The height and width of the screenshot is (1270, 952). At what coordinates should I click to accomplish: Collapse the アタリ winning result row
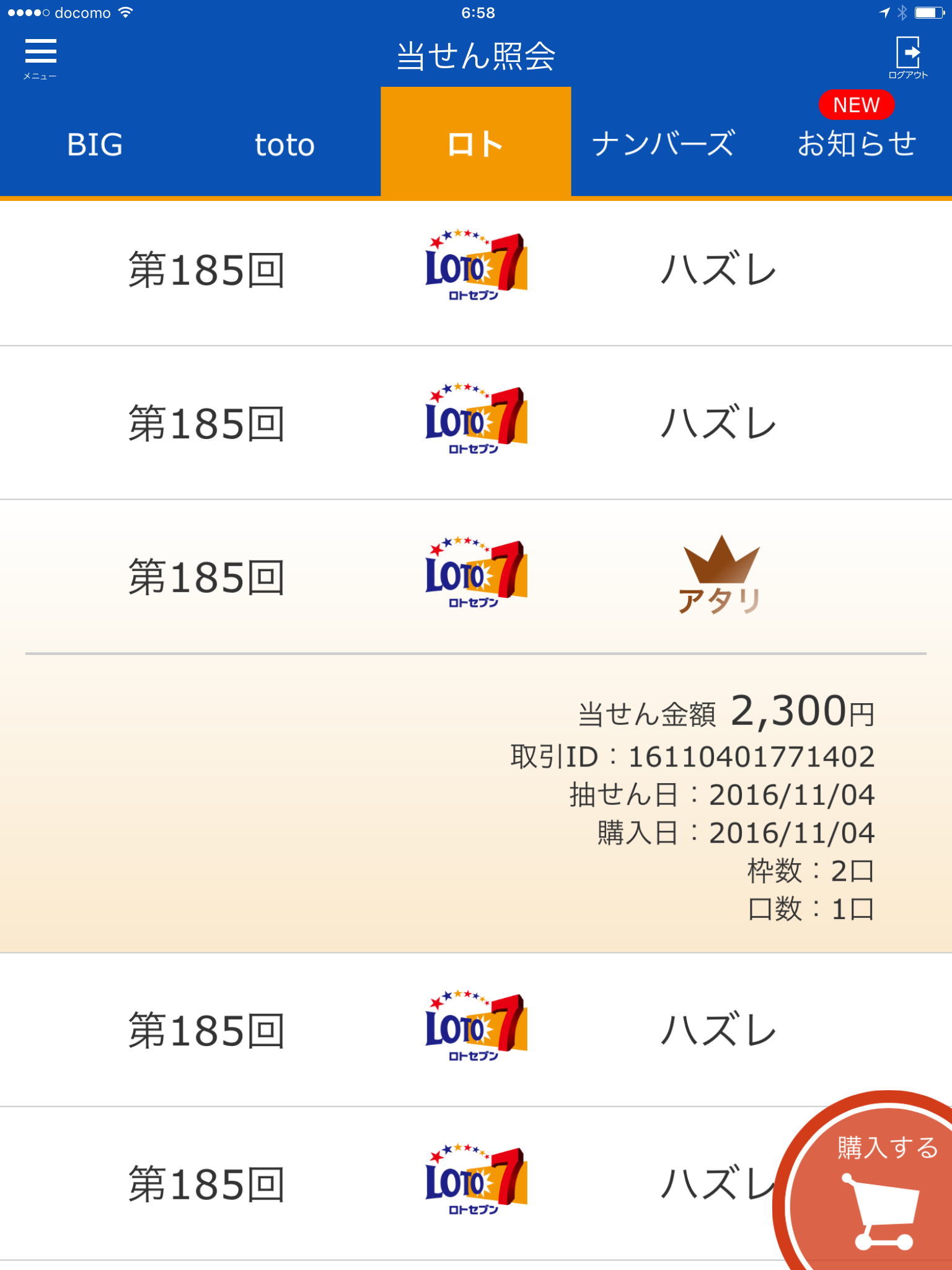click(475, 577)
